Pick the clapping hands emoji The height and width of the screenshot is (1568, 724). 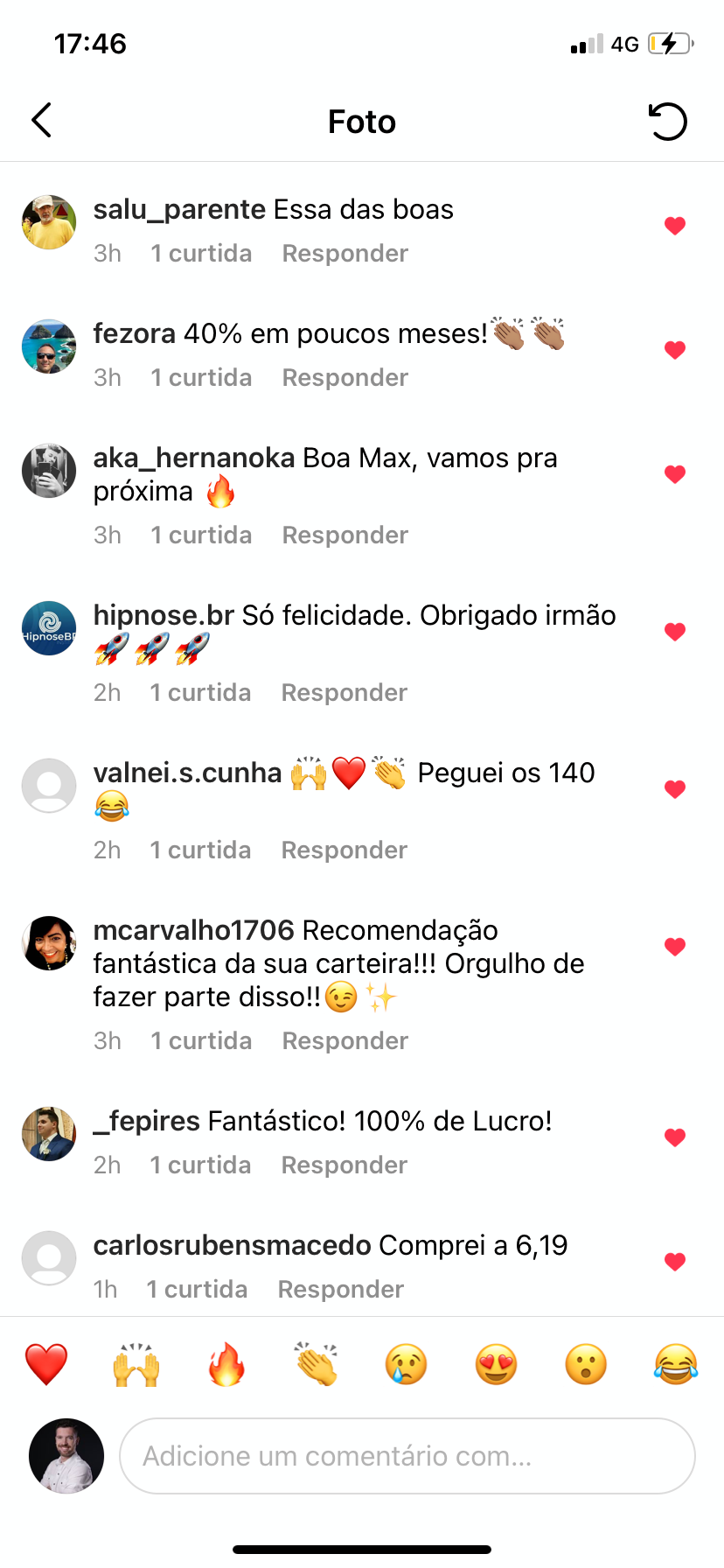(x=317, y=1364)
